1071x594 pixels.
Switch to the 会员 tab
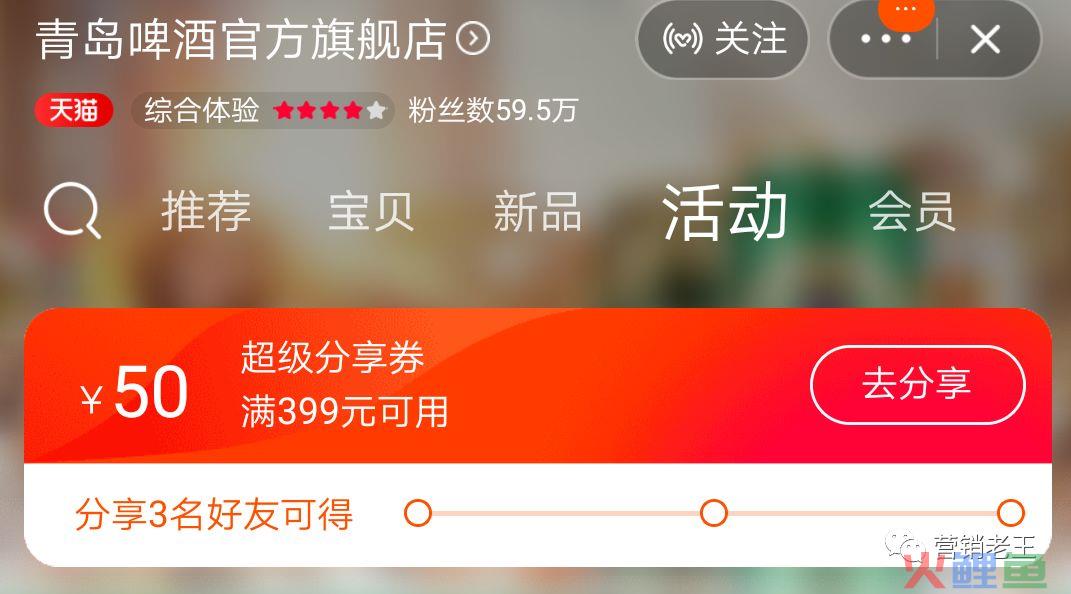point(911,212)
